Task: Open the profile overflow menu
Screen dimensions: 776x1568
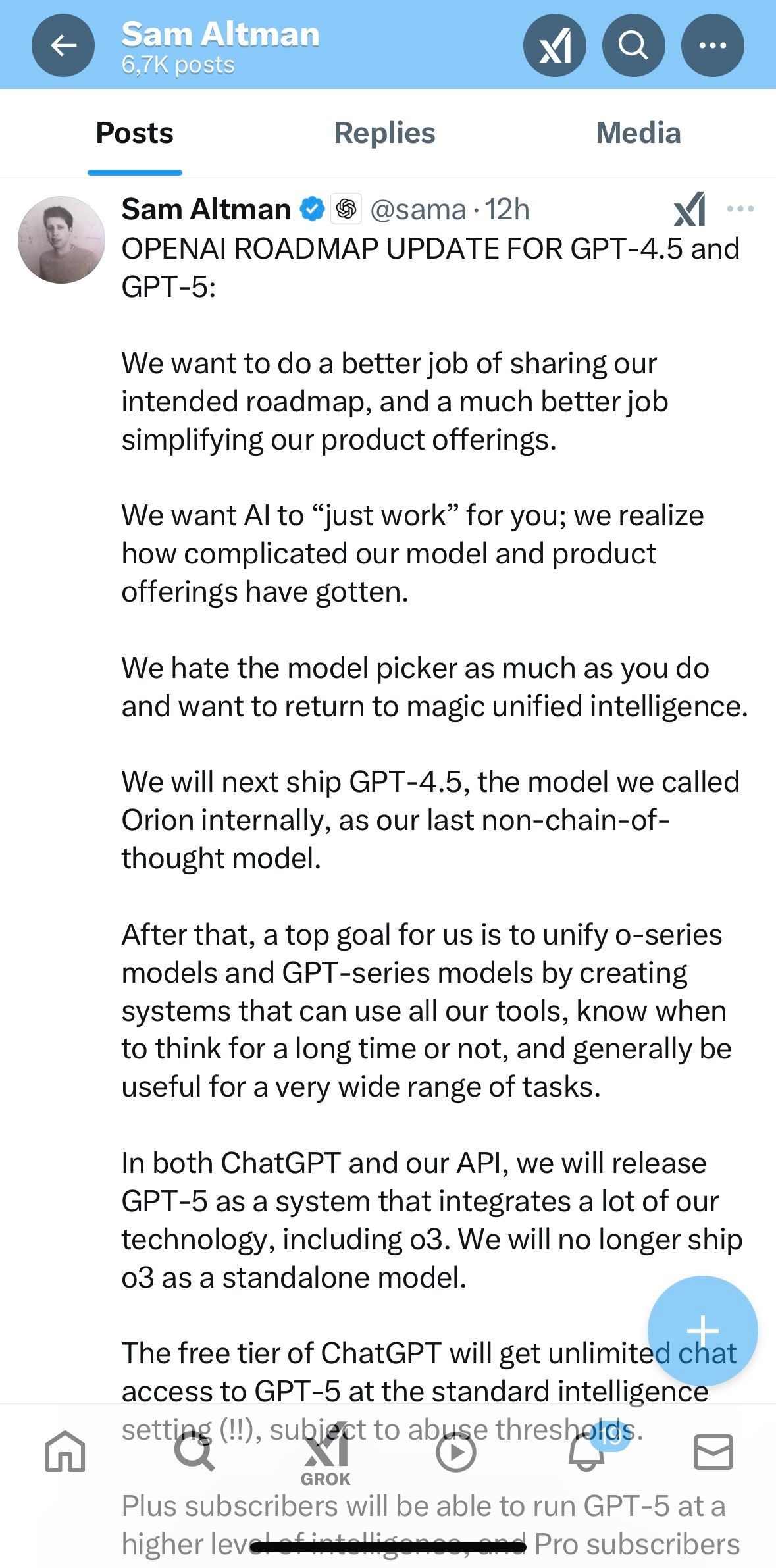Action: tap(712, 45)
